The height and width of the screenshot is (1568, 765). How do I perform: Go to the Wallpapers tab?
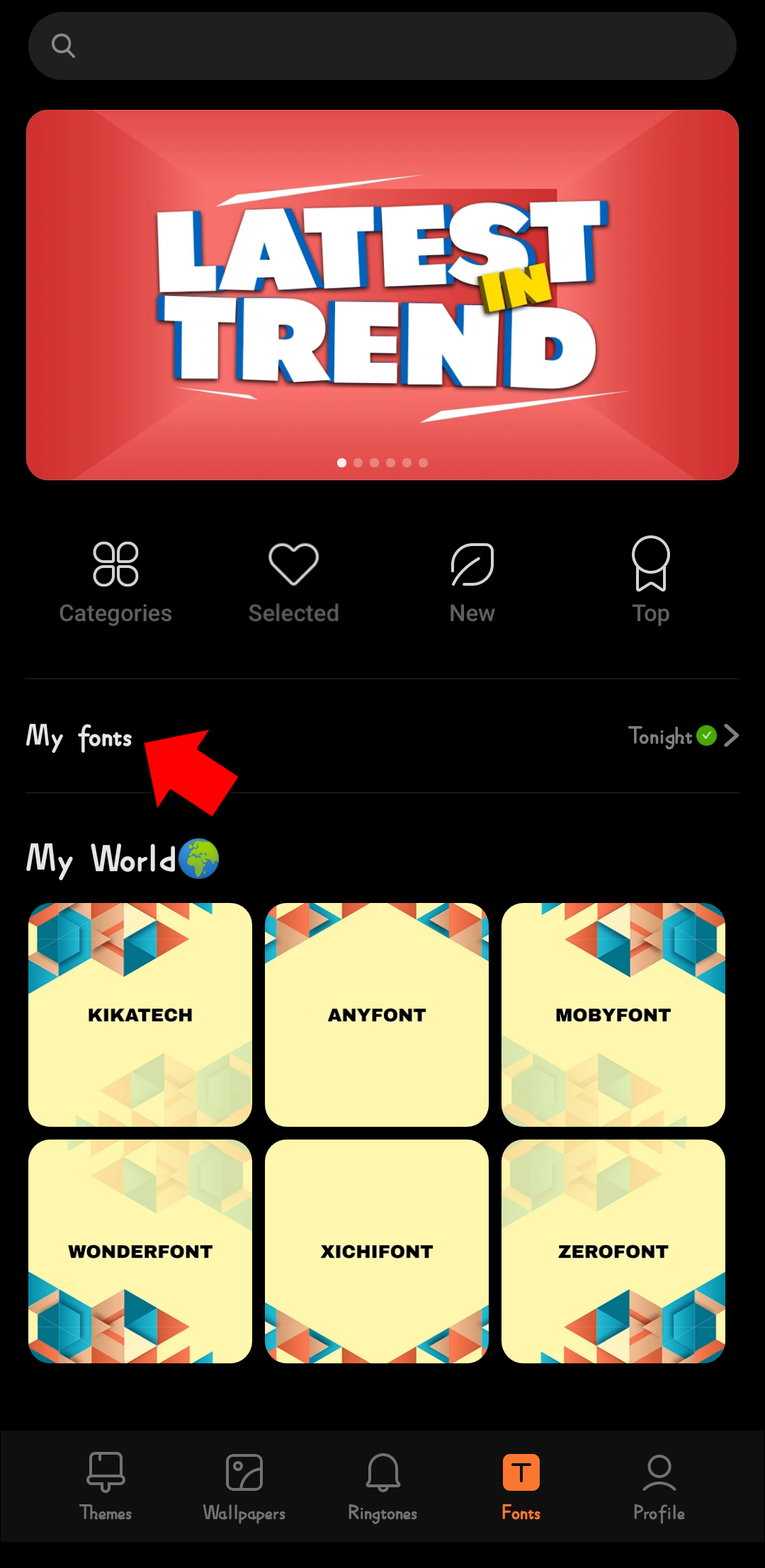pos(244,1486)
